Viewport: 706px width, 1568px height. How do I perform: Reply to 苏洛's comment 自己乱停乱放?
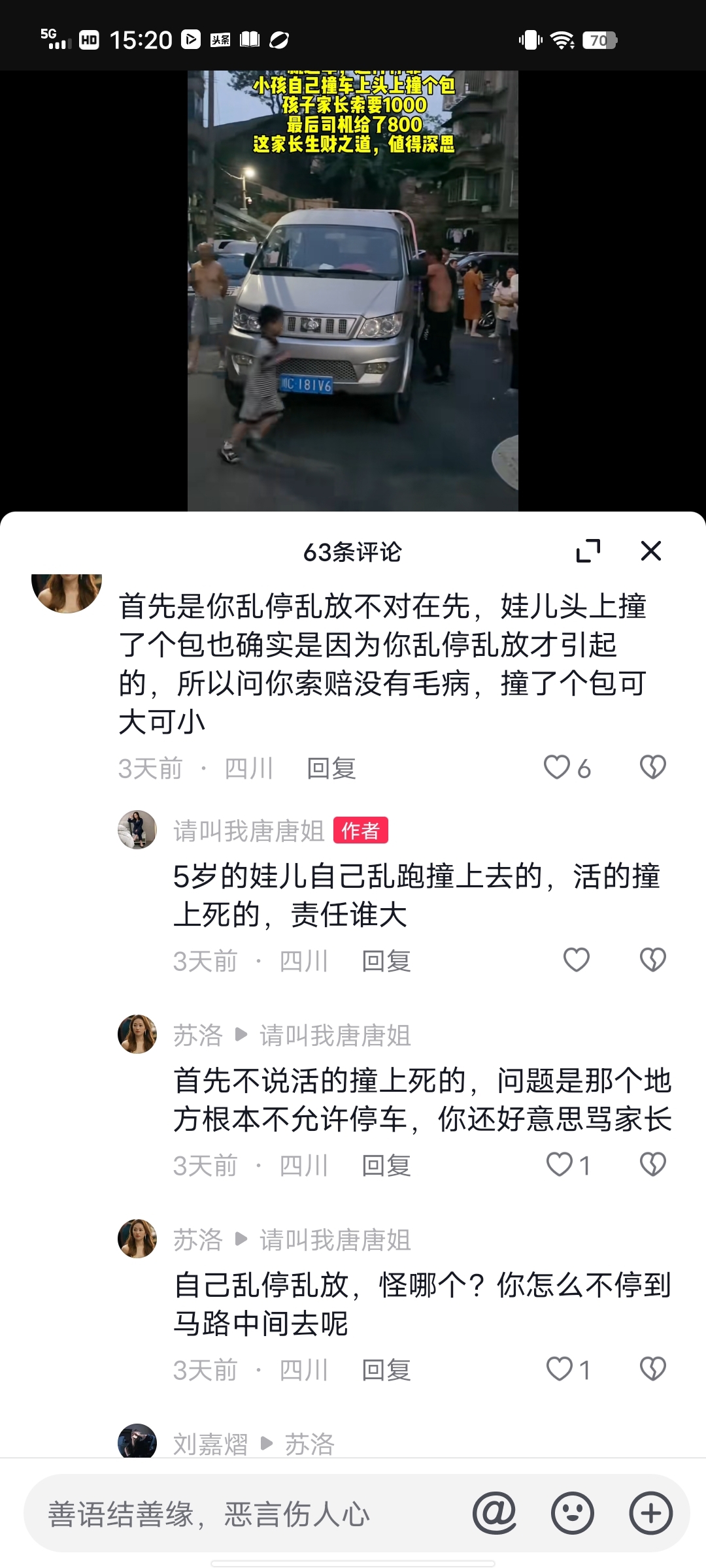(x=386, y=1371)
